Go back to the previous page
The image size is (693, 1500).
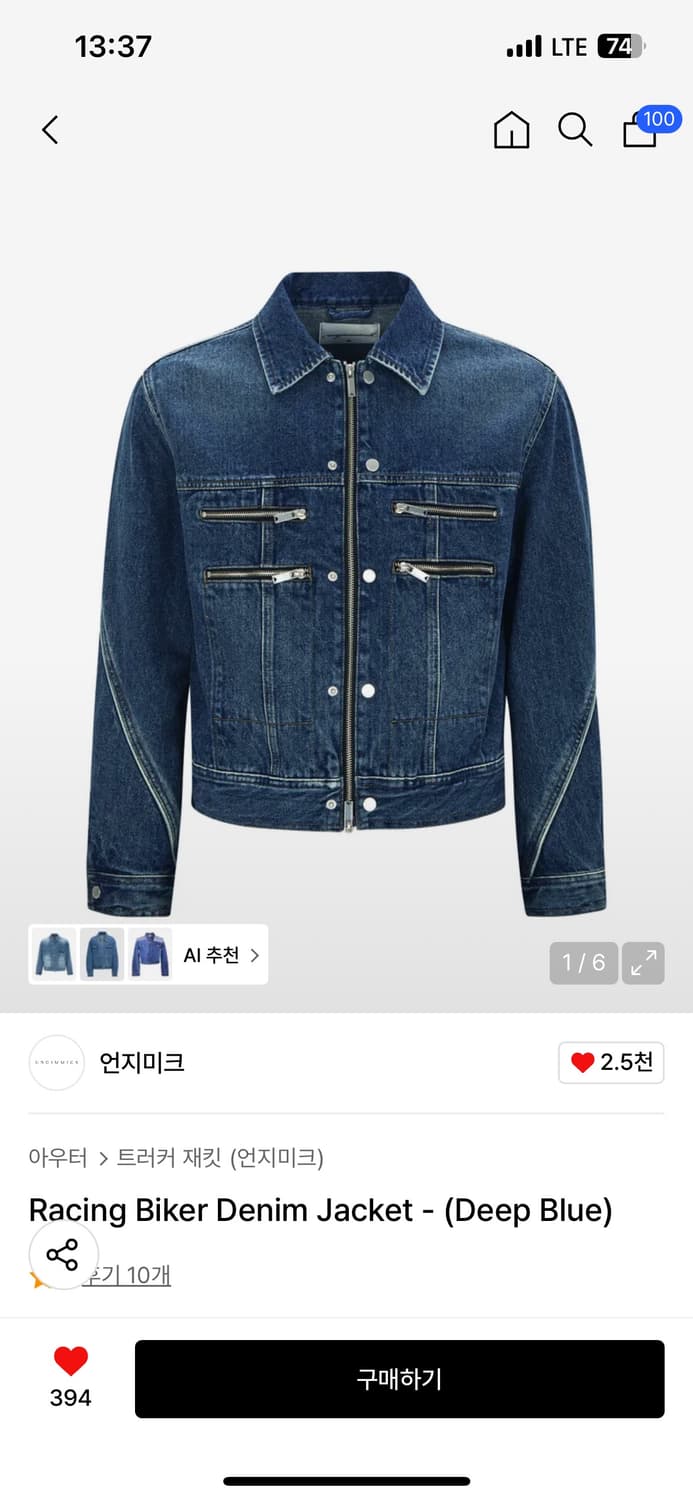(50, 130)
